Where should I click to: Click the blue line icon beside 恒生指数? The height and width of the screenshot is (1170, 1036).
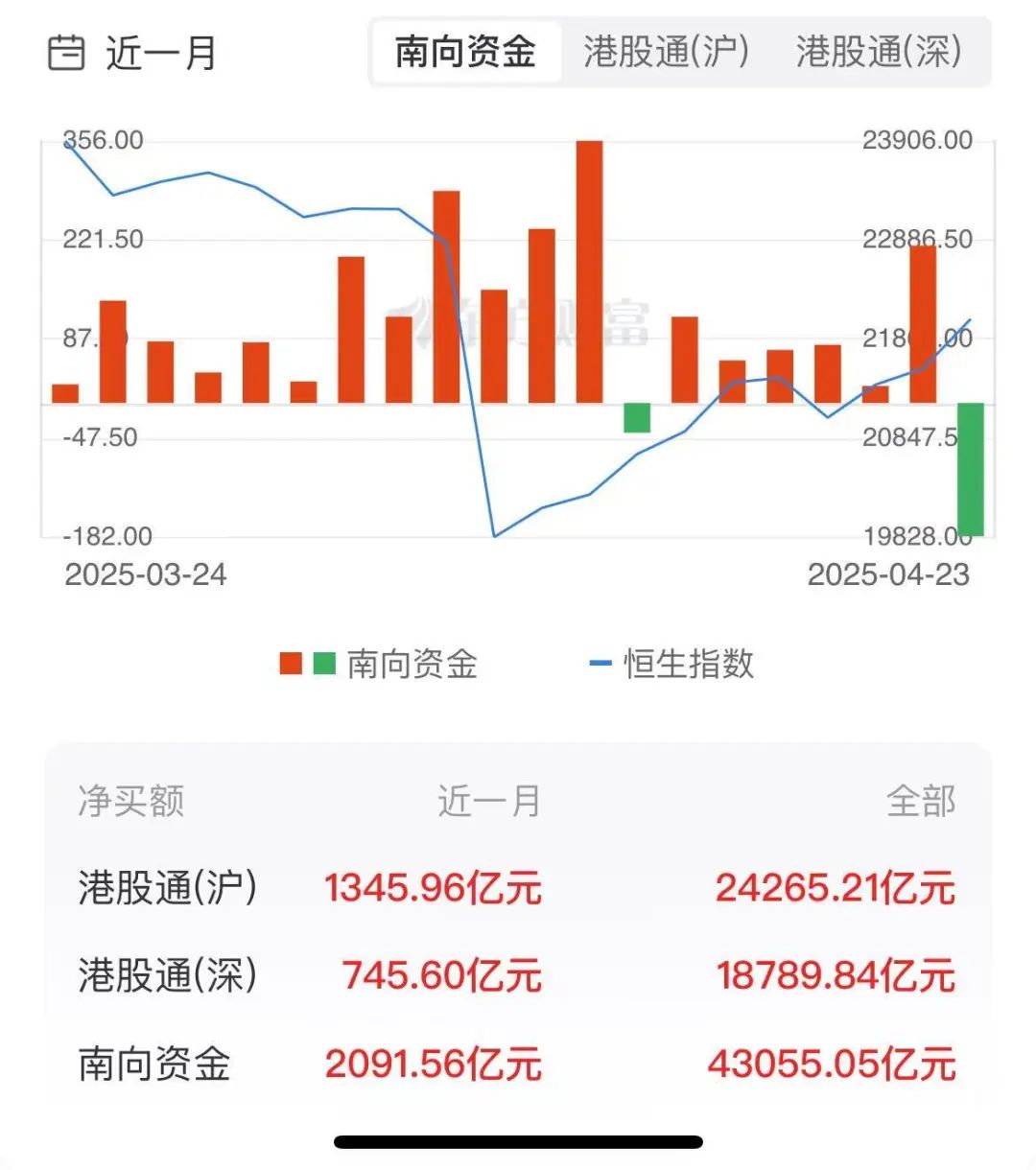pos(600,663)
